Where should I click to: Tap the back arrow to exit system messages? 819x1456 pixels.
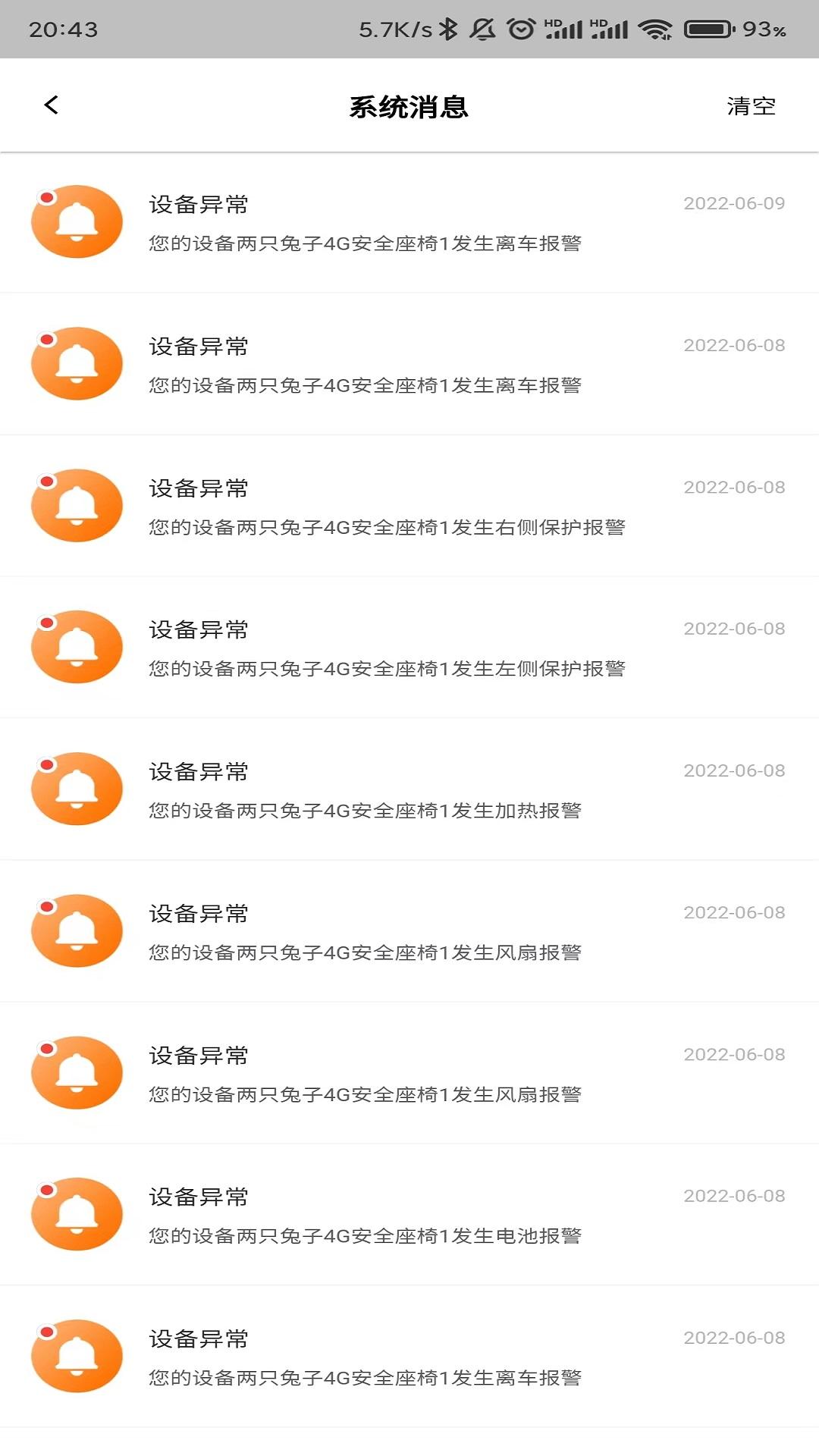pyautogui.click(x=52, y=105)
